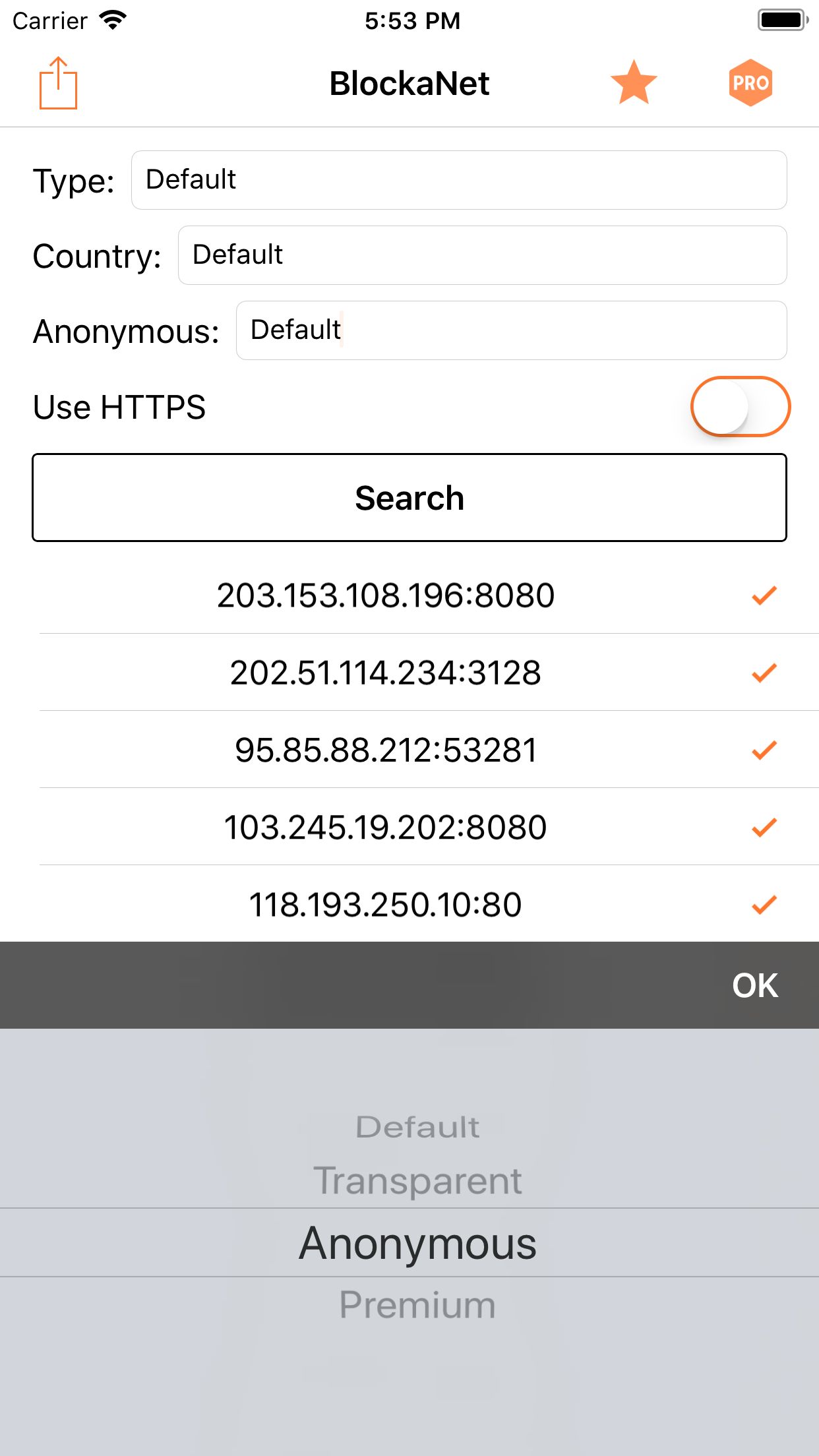Select proxy 103.245.19.202:8080

pos(386,827)
